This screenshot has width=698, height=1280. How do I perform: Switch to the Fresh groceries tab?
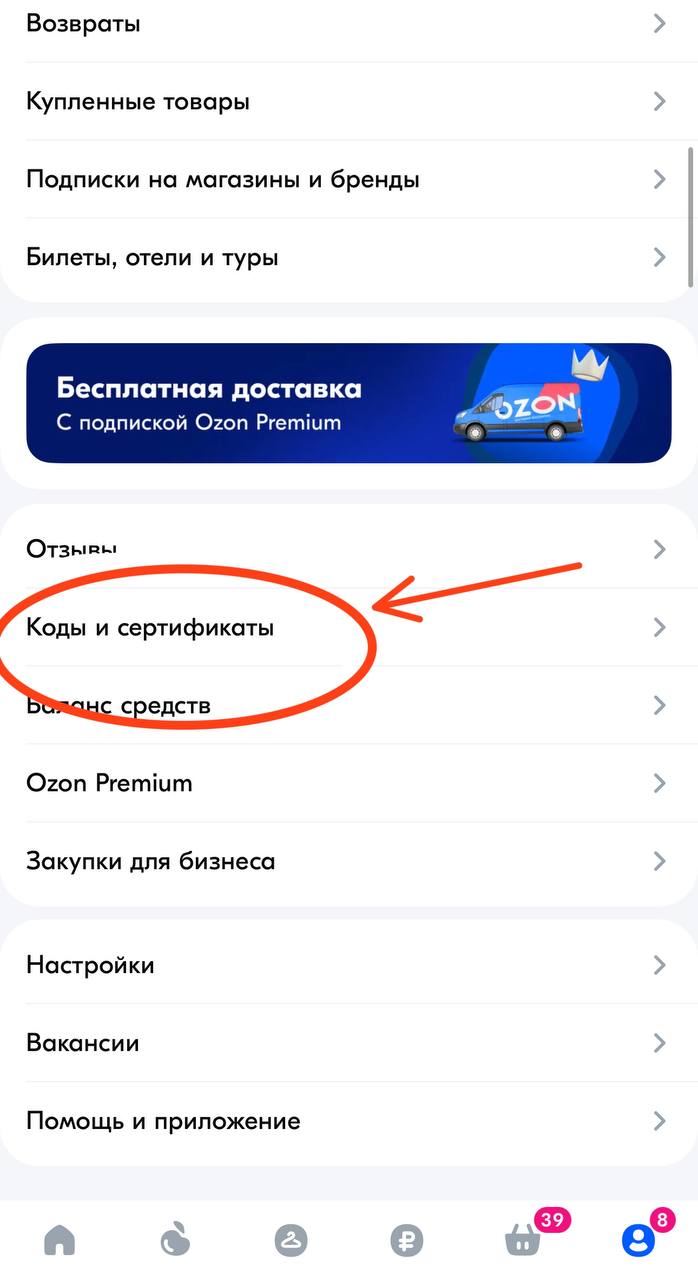pyautogui.click(x=175, y=1241)
